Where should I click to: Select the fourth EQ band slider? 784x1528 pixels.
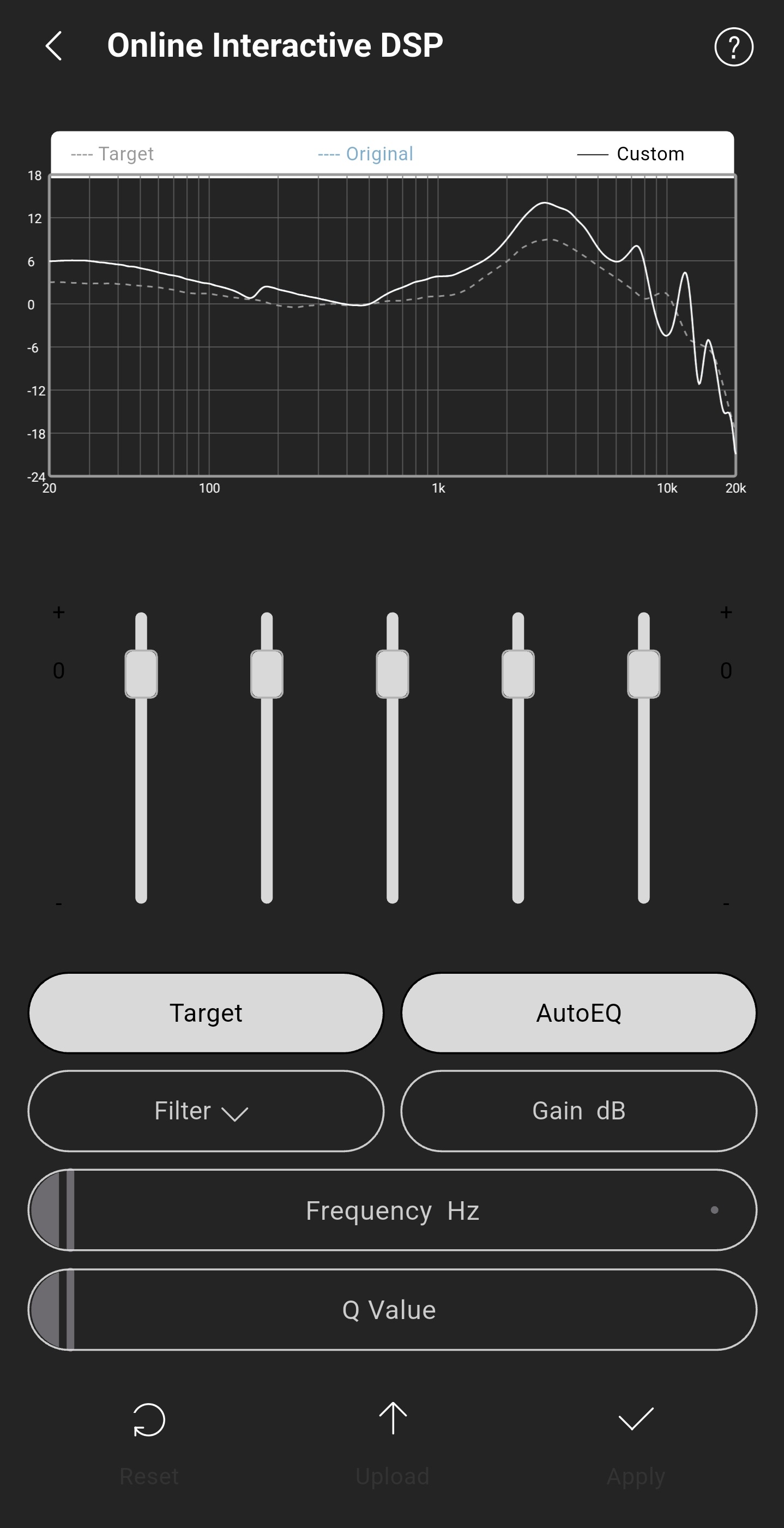[x=518, y=674]
